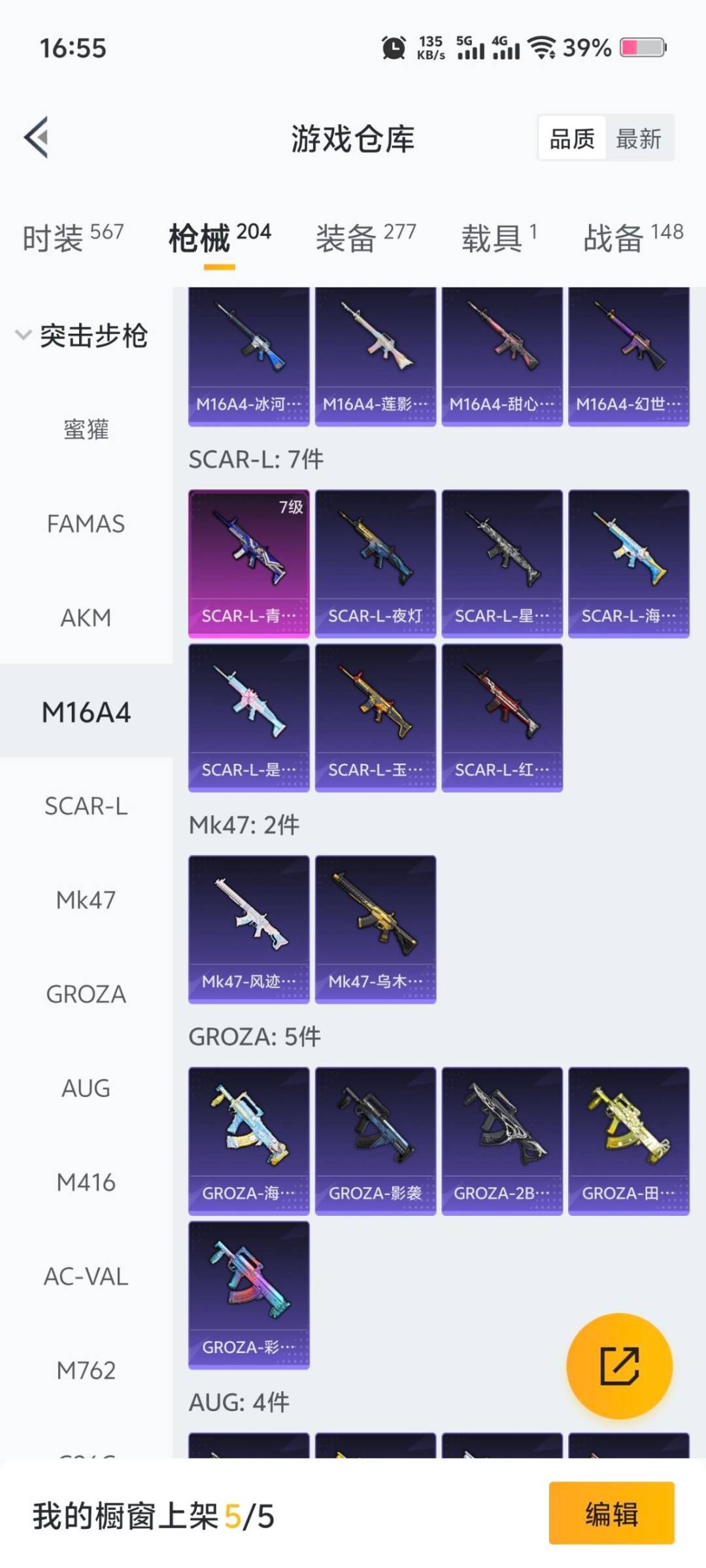This screenshot has width=706, height=1568.
Task: Tap the yellow floating share button
Action: 619,1365
